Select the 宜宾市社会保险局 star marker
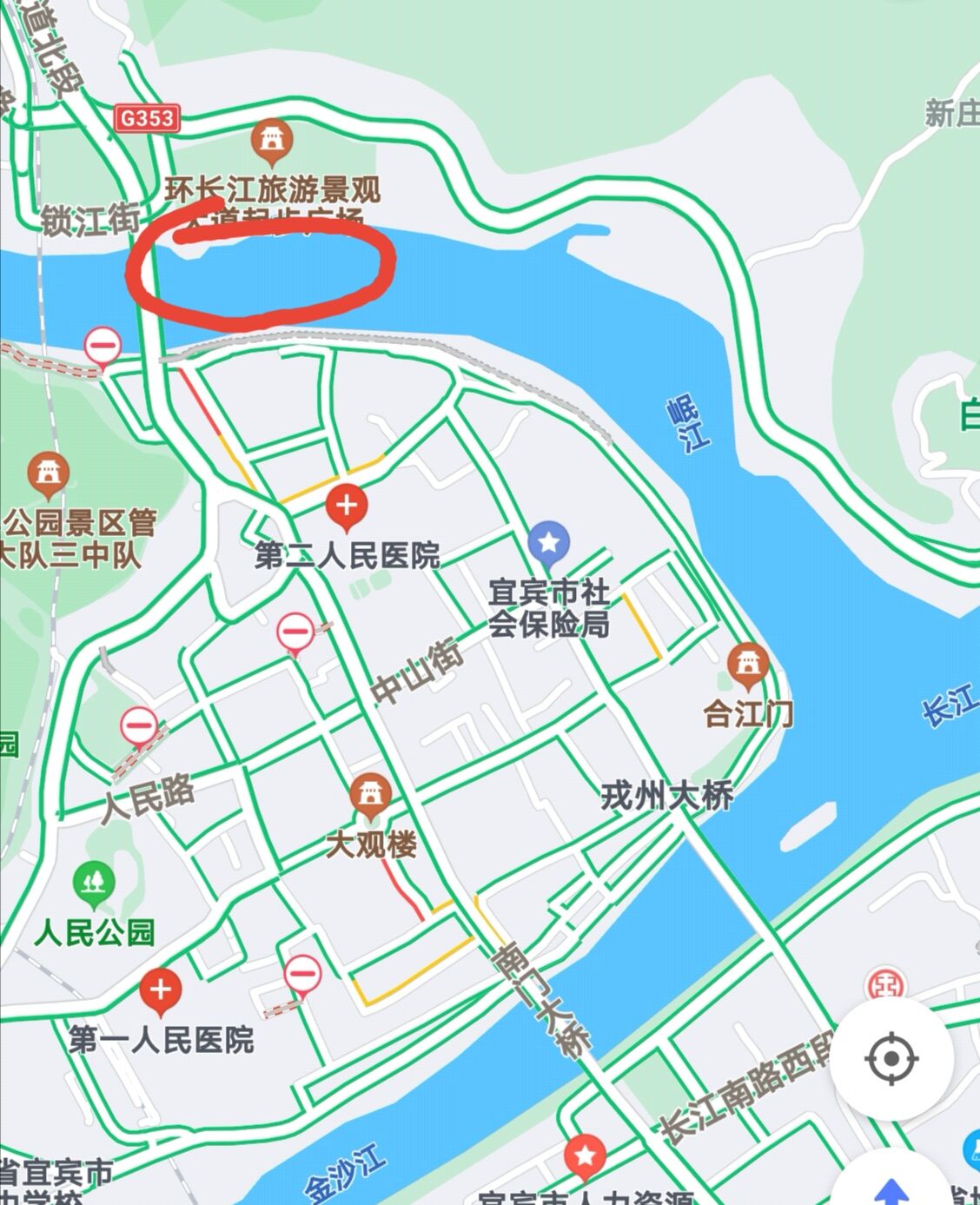The height and width of the screenshot is (1205, 980). pyautogui.click(x=548, y=543)
